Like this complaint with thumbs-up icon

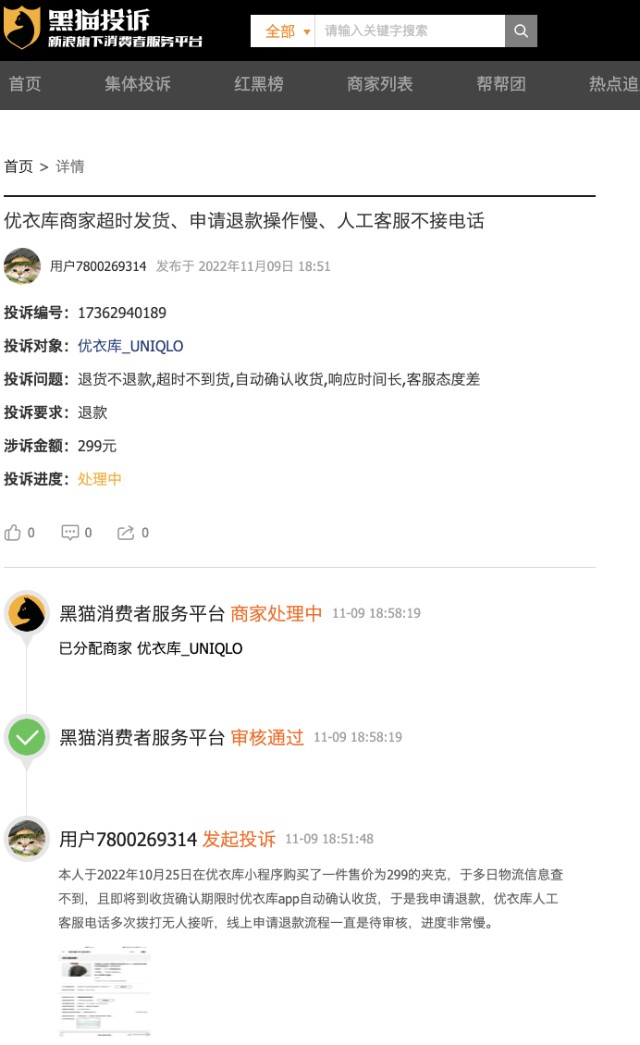click(x=14, y=533)
